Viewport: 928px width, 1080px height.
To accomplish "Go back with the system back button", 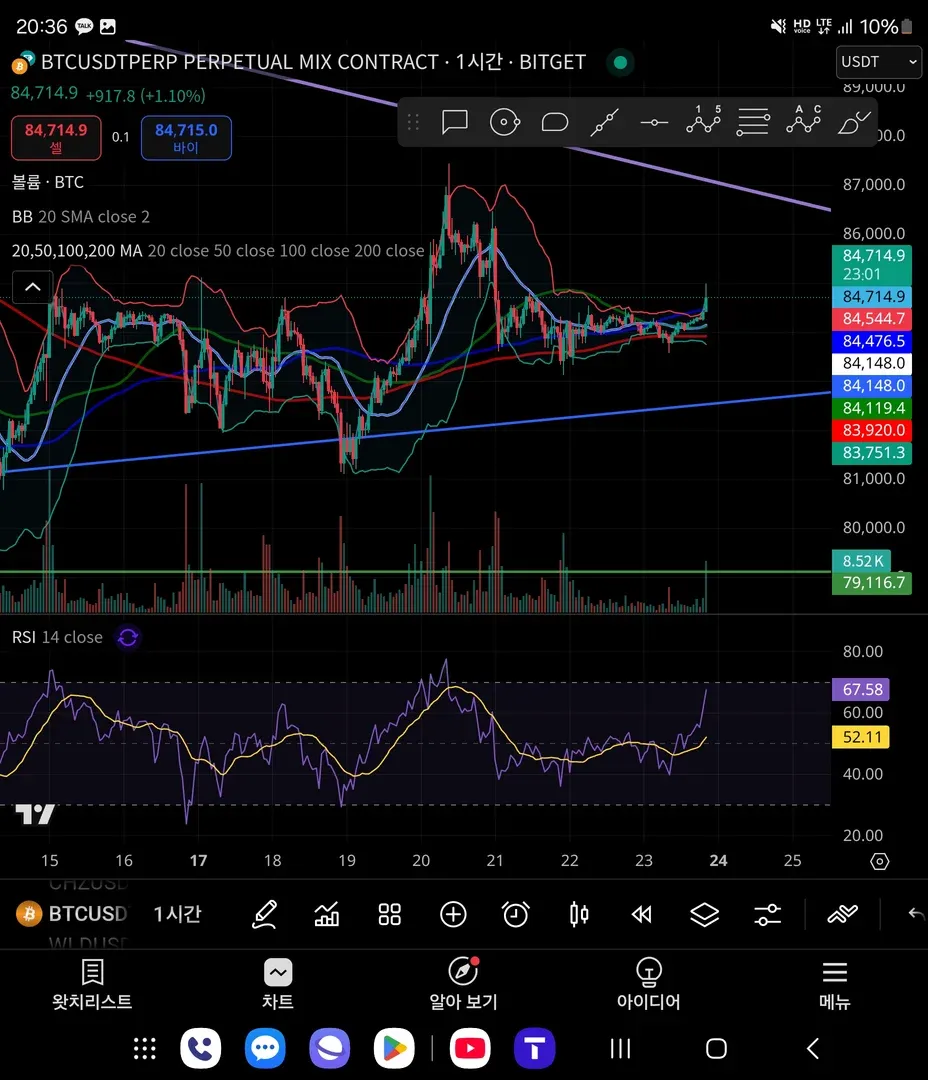I will 813,1048.
